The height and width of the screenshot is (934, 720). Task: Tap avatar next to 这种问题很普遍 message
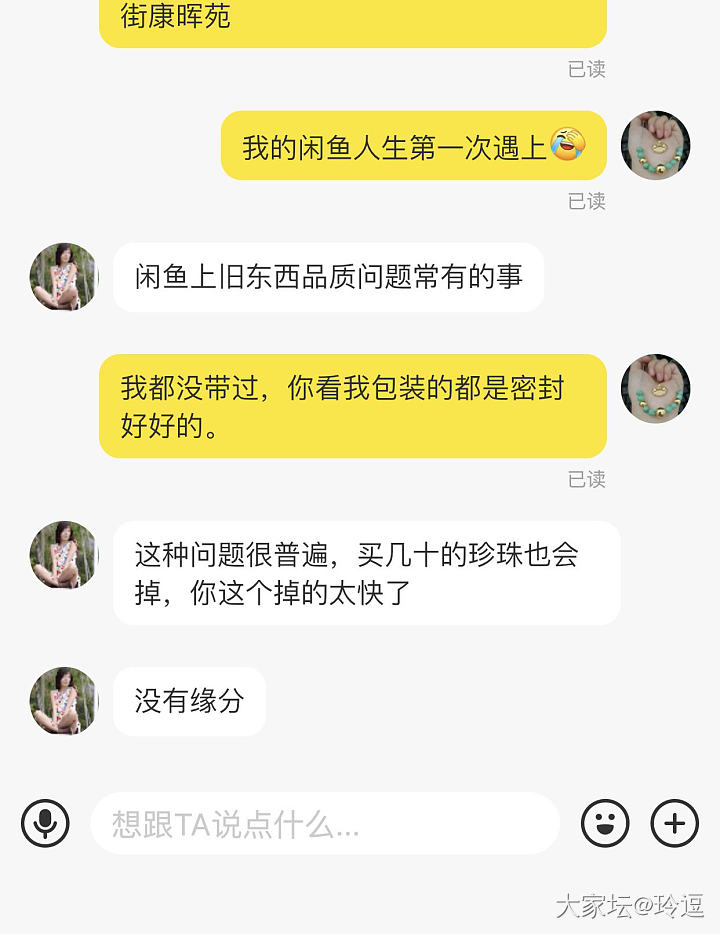[64, 555]
